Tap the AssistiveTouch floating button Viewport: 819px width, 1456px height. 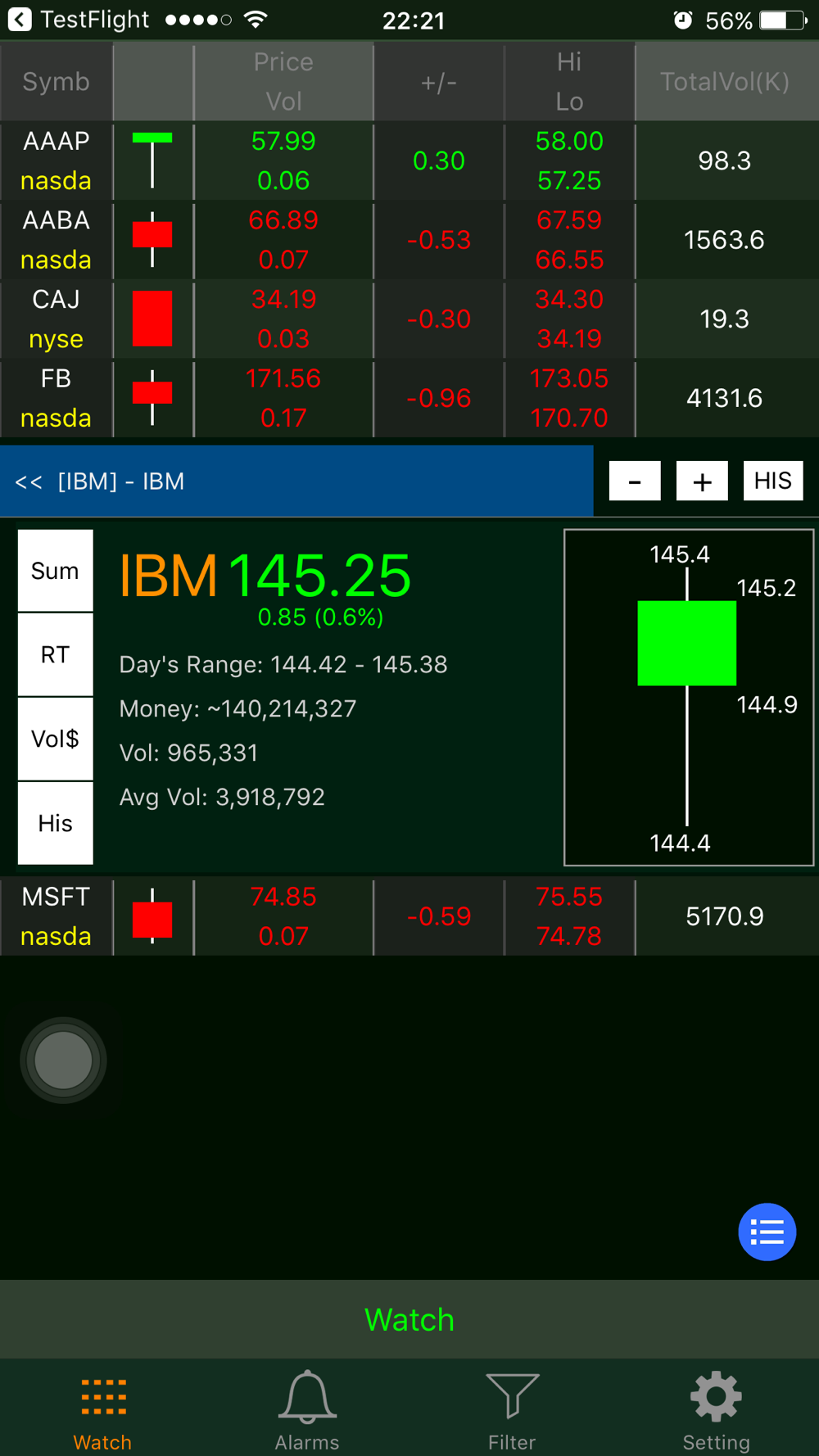pos(63,1060)
